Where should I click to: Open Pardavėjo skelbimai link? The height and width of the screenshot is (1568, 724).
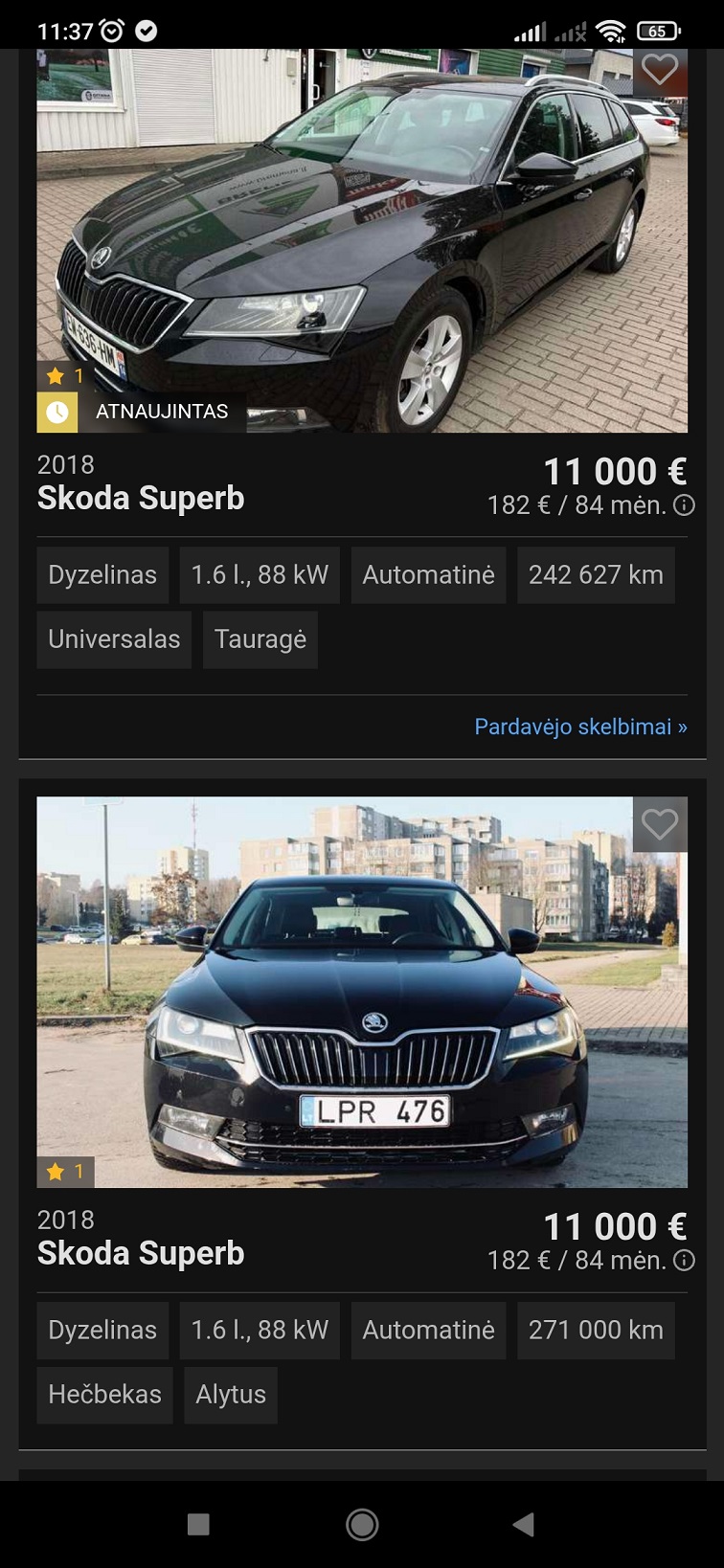580,727
